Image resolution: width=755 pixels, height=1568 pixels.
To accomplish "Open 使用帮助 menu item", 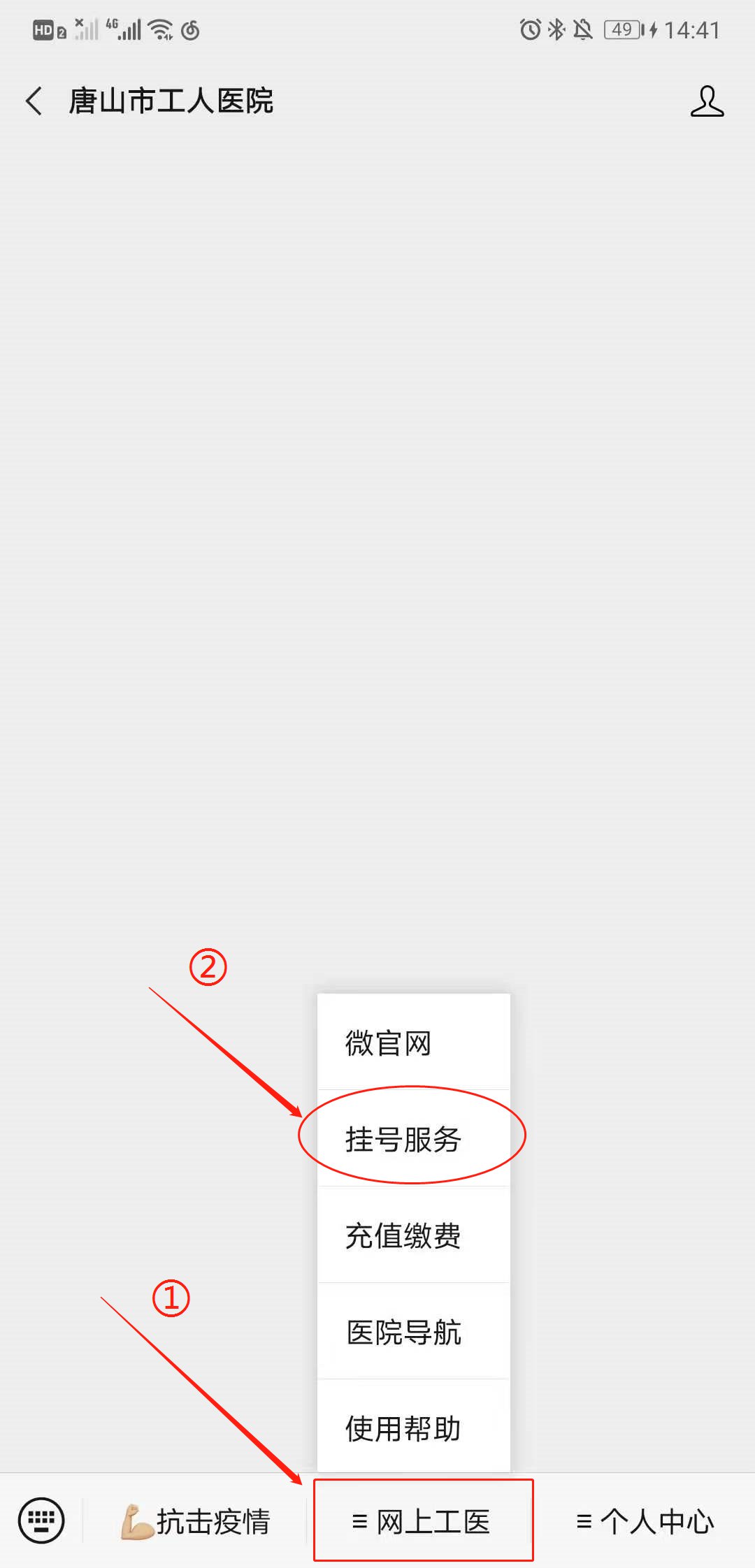I will coord(413,1428).
